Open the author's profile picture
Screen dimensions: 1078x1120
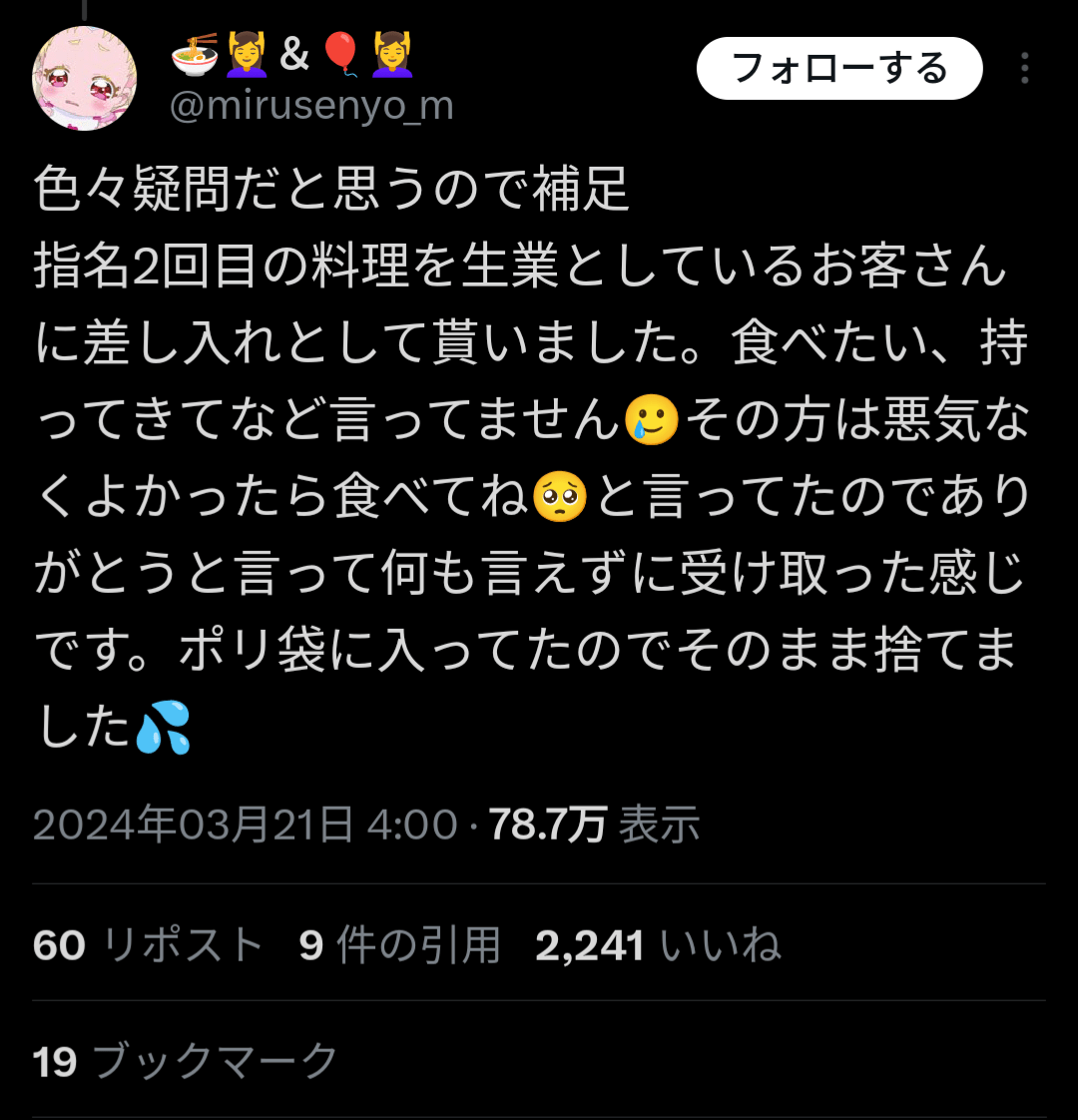84,79
